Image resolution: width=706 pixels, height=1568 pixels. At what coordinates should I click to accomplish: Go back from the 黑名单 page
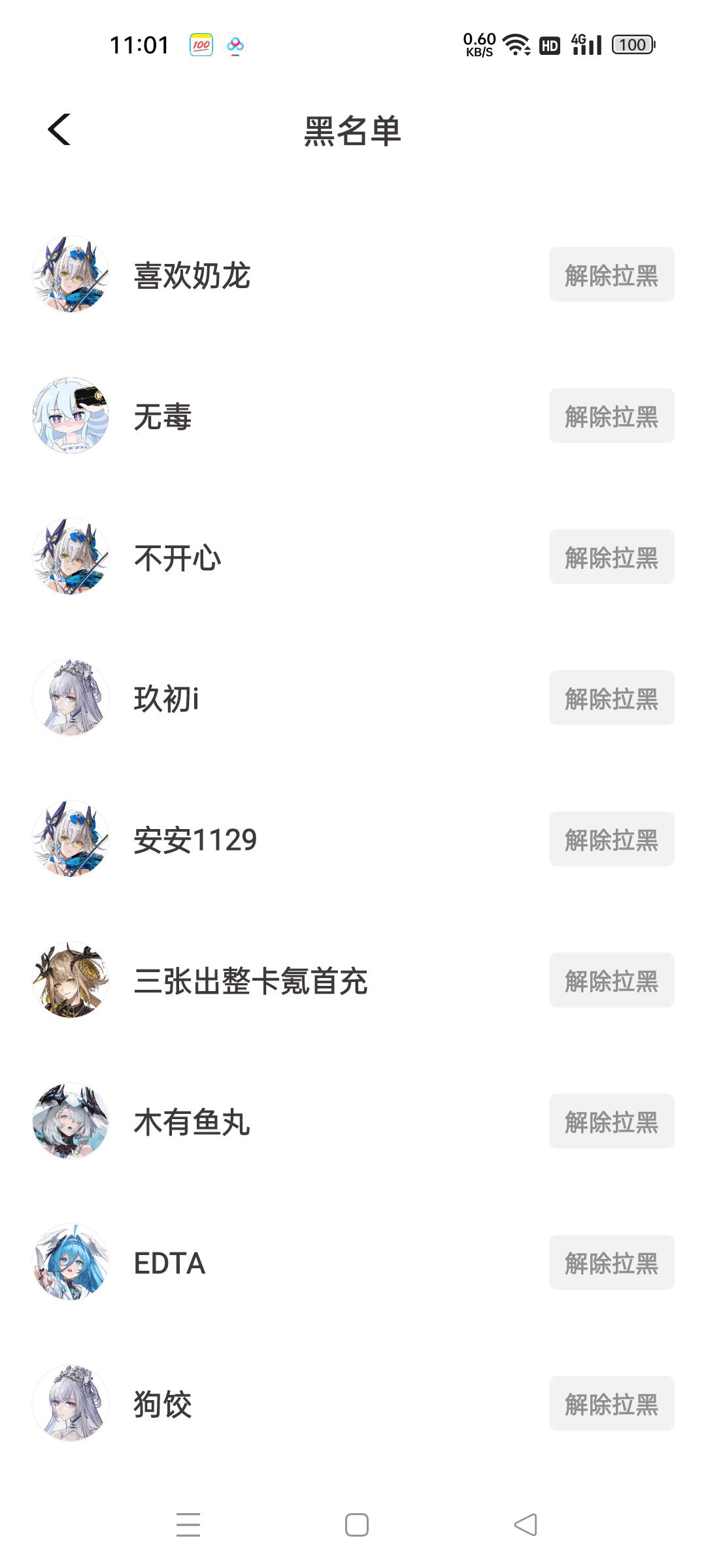[59, 129]
